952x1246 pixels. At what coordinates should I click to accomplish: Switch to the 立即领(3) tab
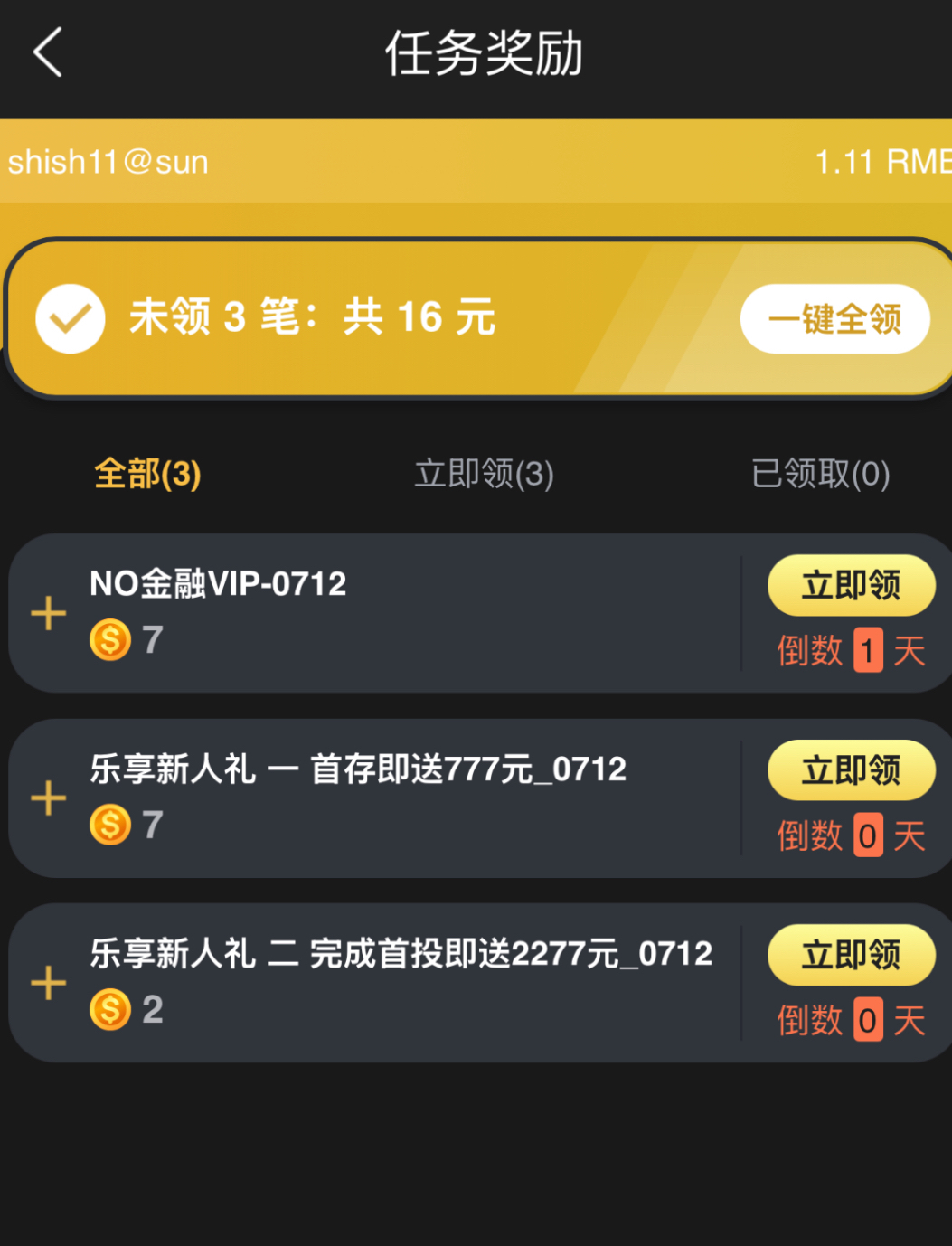coord(484,474)
